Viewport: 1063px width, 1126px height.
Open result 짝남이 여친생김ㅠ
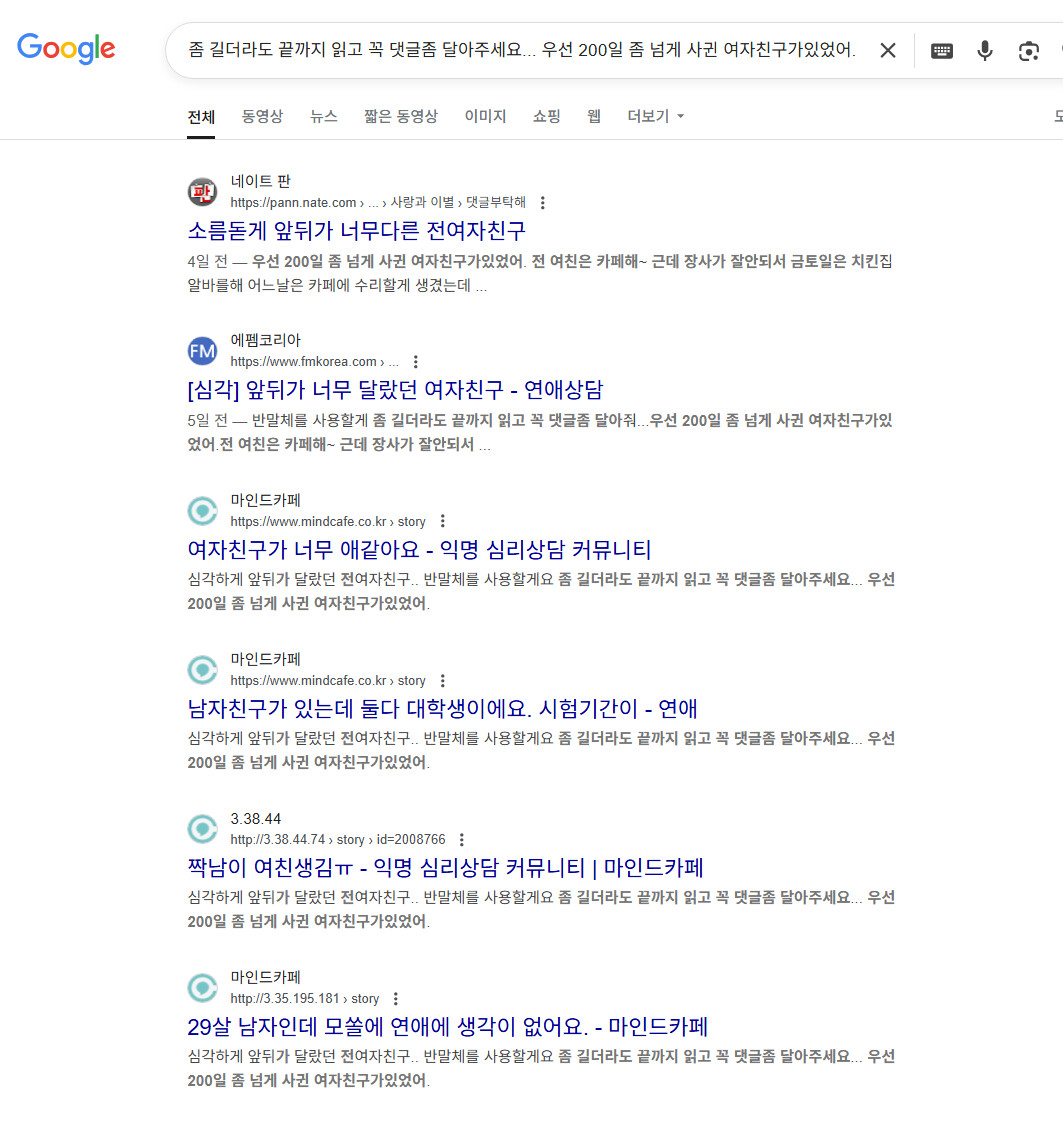(445, 867)
